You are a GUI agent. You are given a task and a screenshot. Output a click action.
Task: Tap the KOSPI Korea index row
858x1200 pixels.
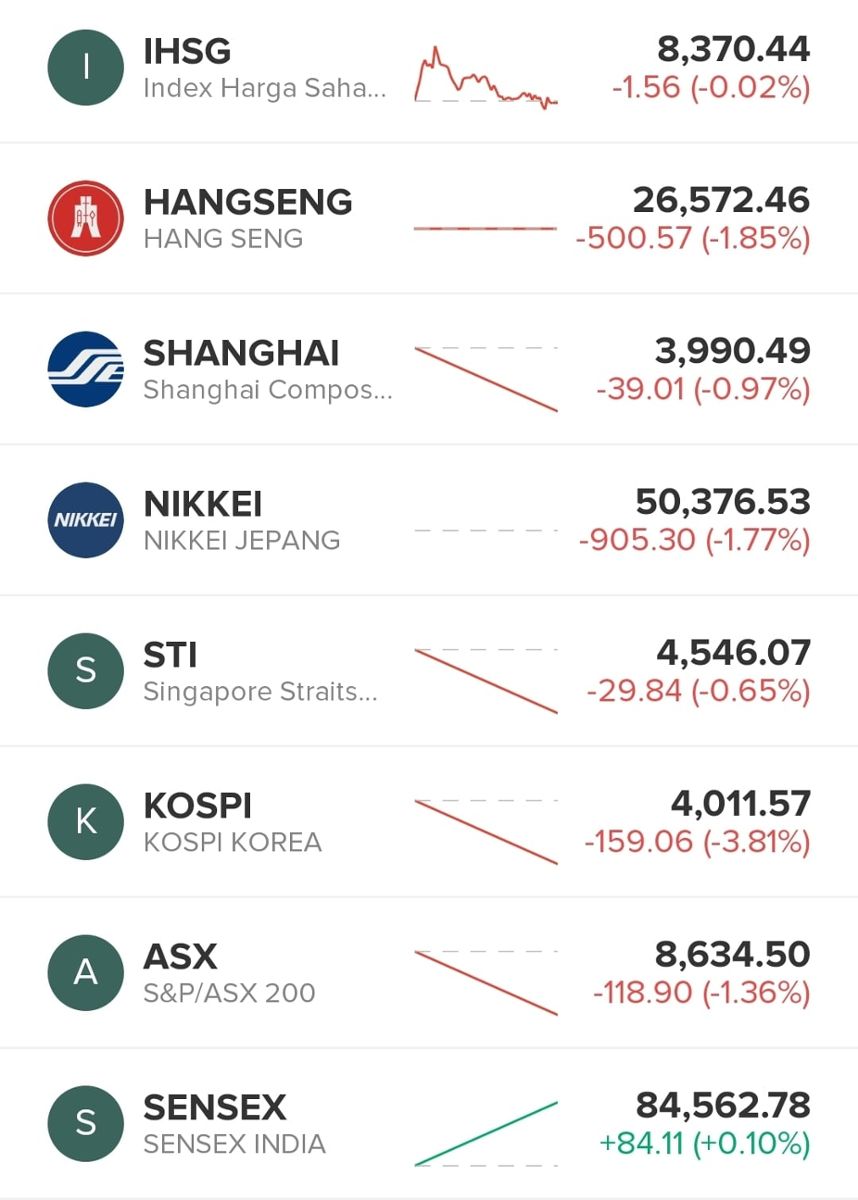[429, 823]
